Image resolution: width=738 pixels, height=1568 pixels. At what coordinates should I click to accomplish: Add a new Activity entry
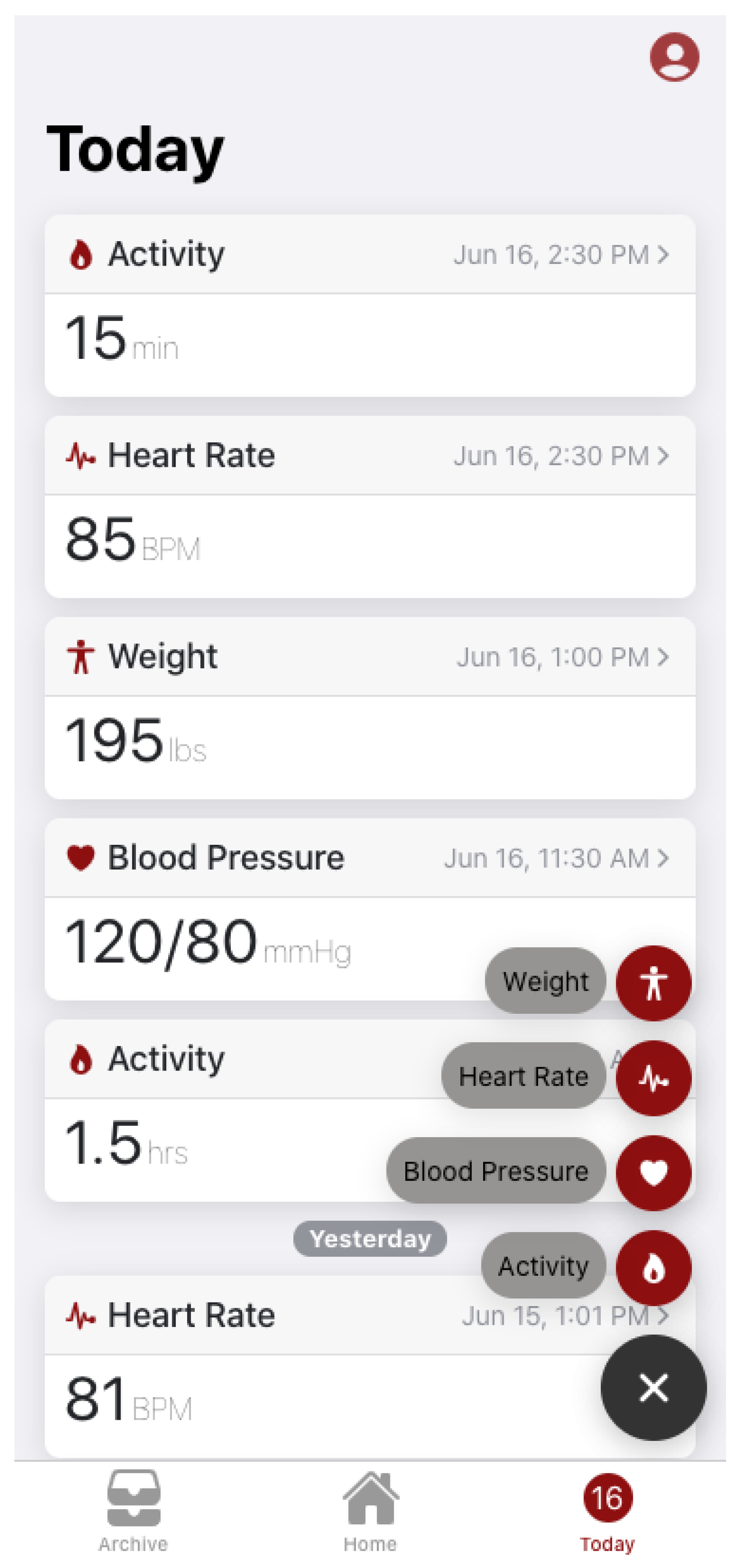653,1267
